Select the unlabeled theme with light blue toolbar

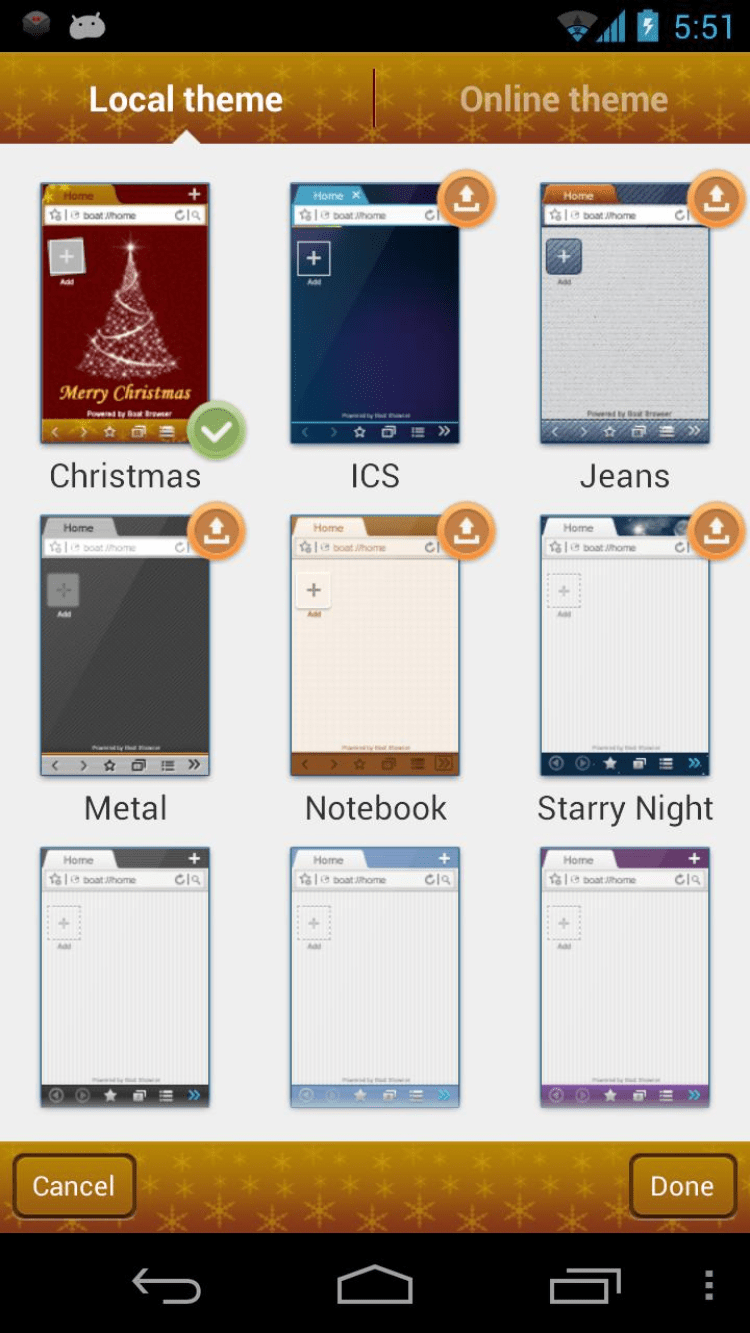click(375, 977)
